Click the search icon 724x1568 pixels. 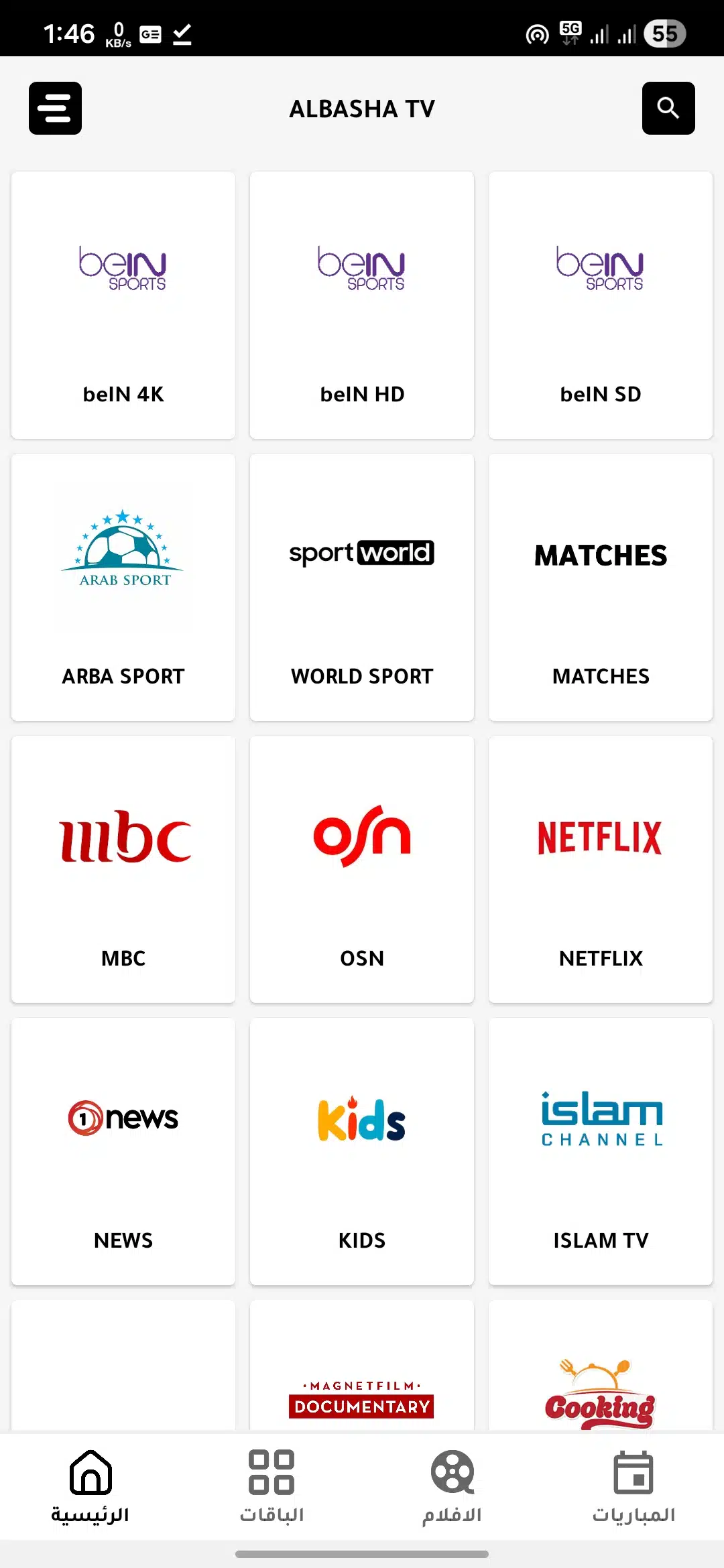[x=668, y=109]
